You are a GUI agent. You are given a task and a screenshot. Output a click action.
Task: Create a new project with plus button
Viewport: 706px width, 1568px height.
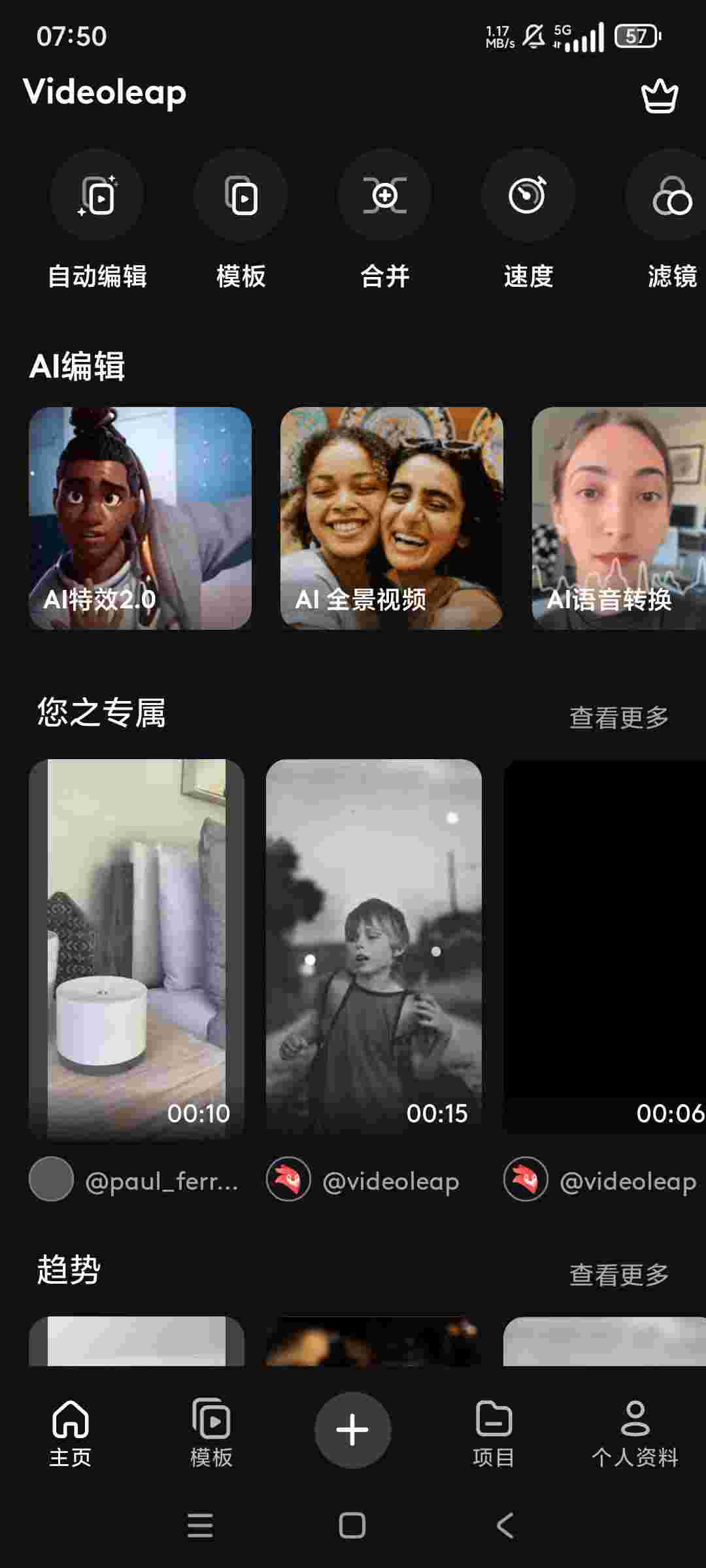(x=352, y=1429)
